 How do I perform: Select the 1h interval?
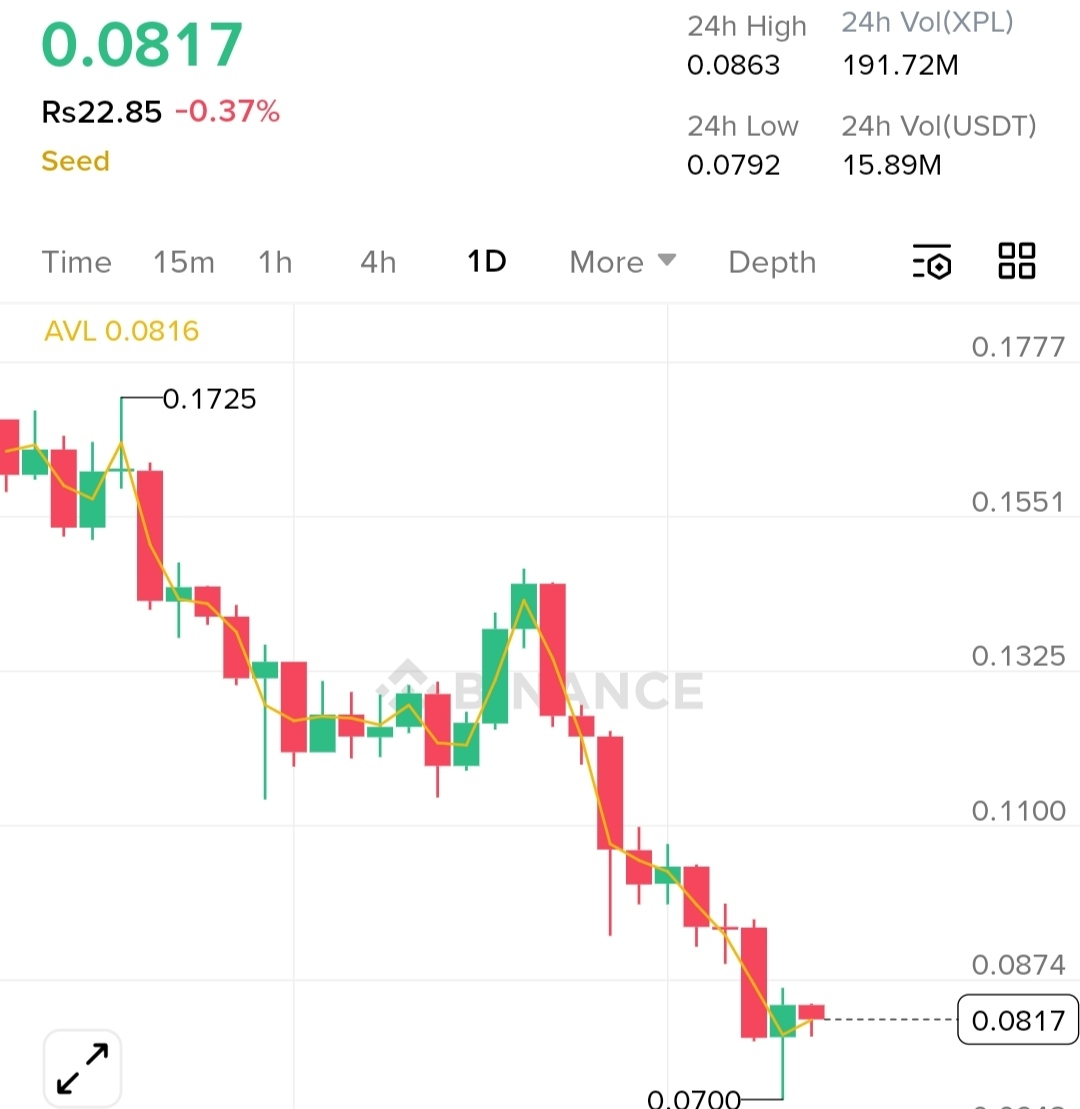[275, 262]
